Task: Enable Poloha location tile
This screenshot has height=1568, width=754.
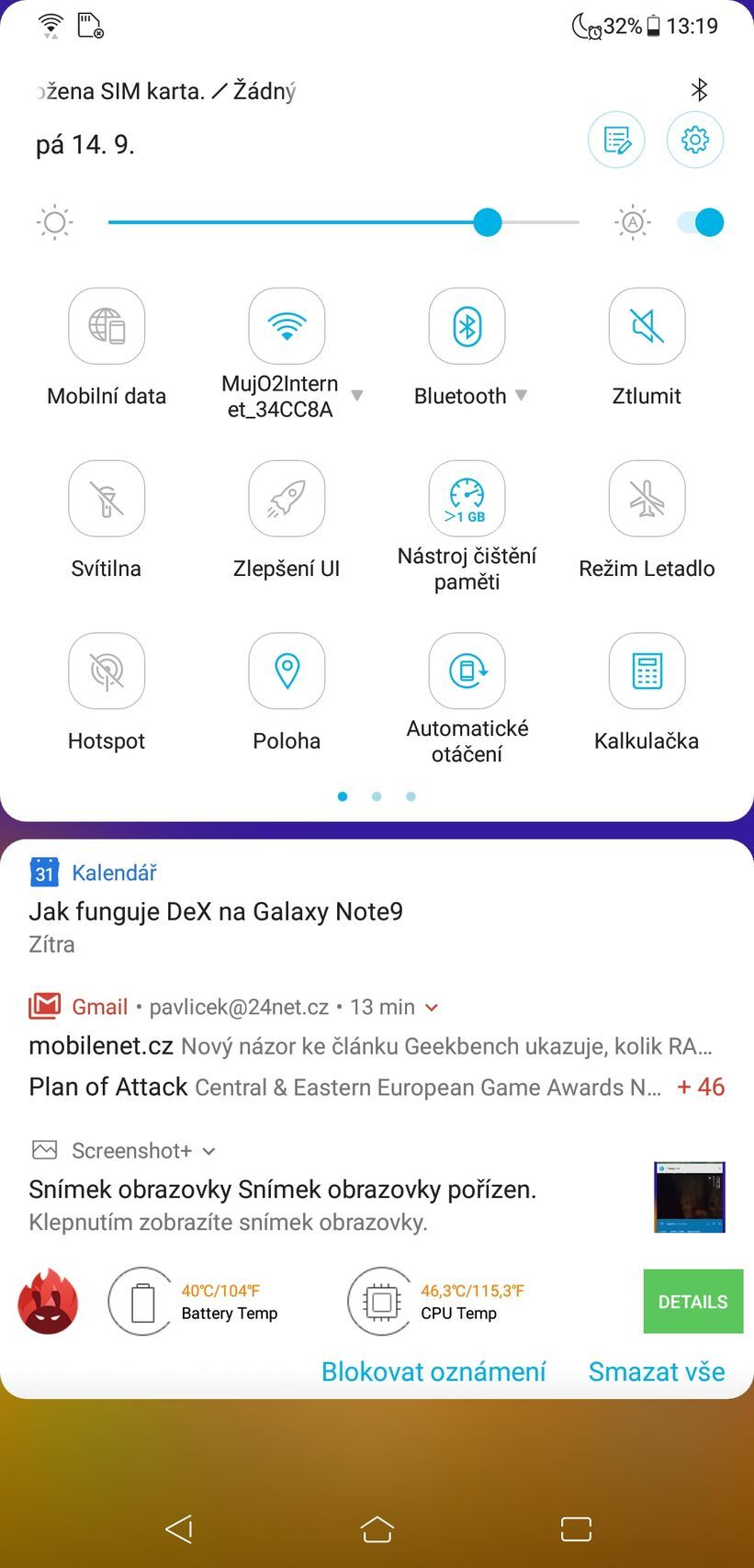Action: 287,671
